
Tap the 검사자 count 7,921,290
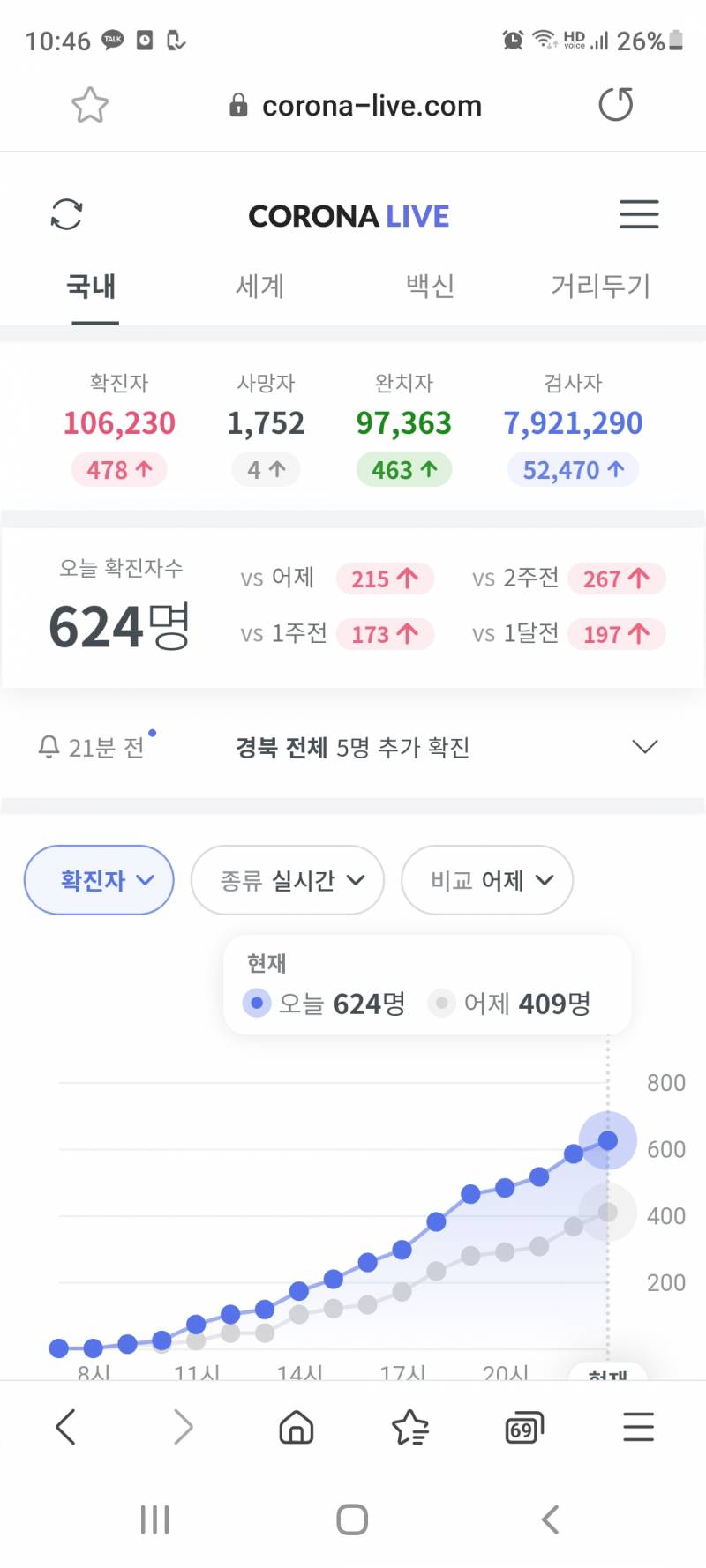(573, 423)
